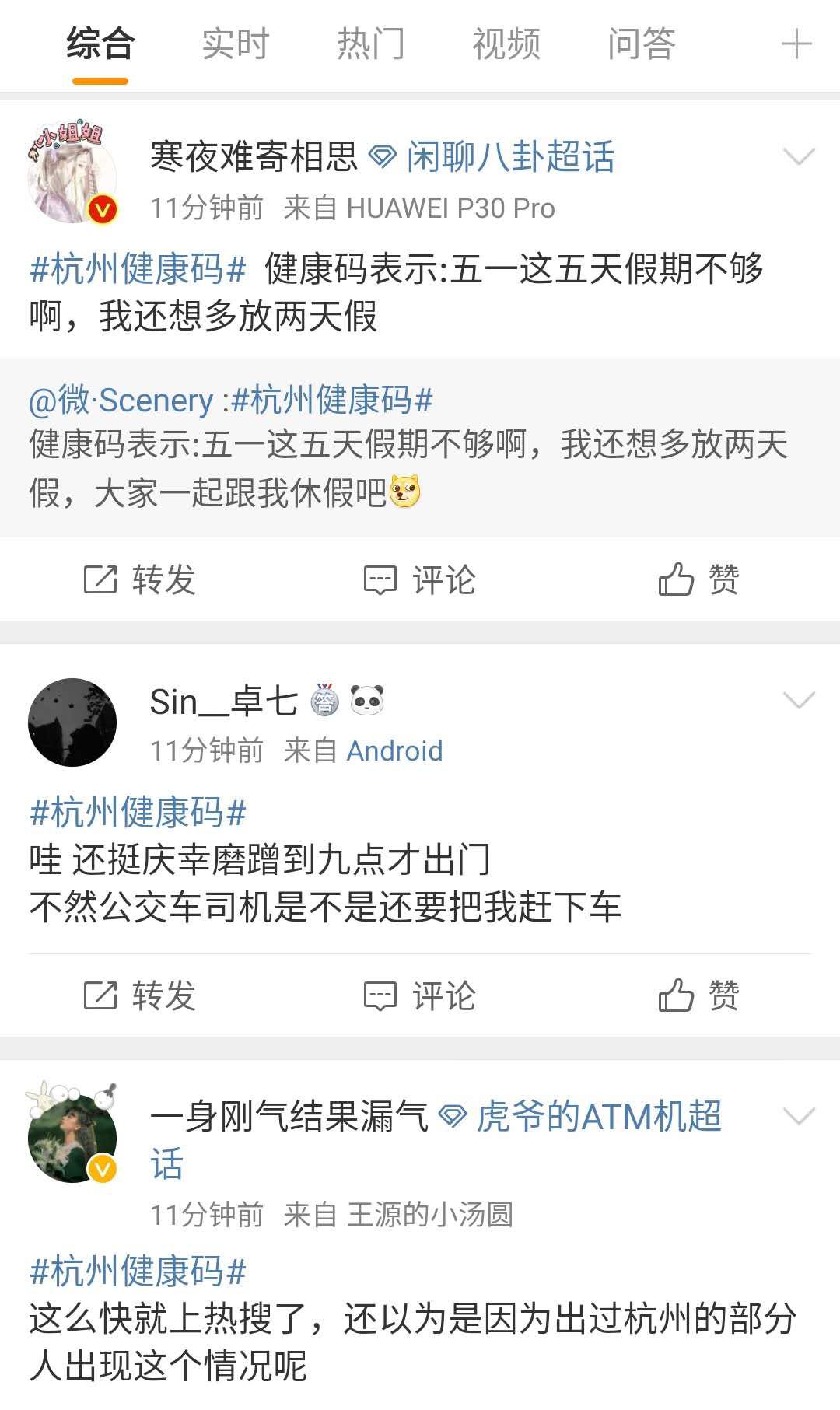Image resolution: width=840 pixels, height=1410 pixels.
Task: Tap the plus icon beside the tabs
Action: 796,44
